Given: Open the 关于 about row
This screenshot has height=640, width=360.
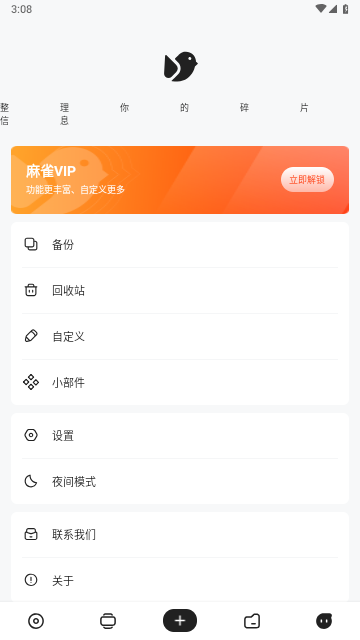Looking at the screenshot, I should pos(180,580).
